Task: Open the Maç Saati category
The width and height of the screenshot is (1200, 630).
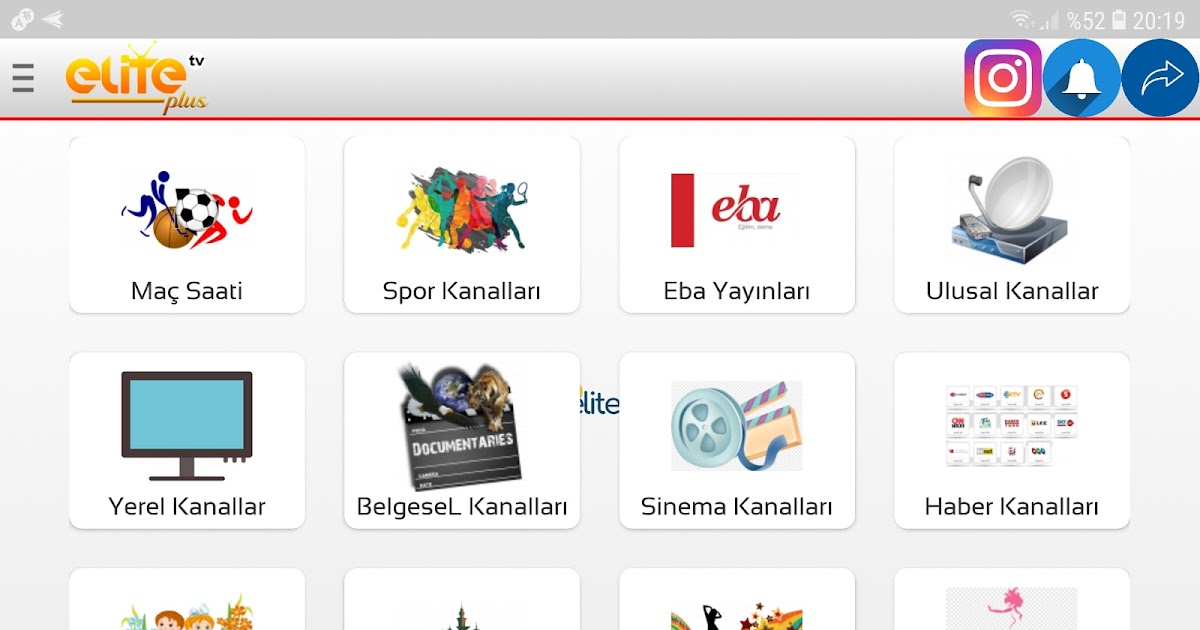Action: [187, 225]
